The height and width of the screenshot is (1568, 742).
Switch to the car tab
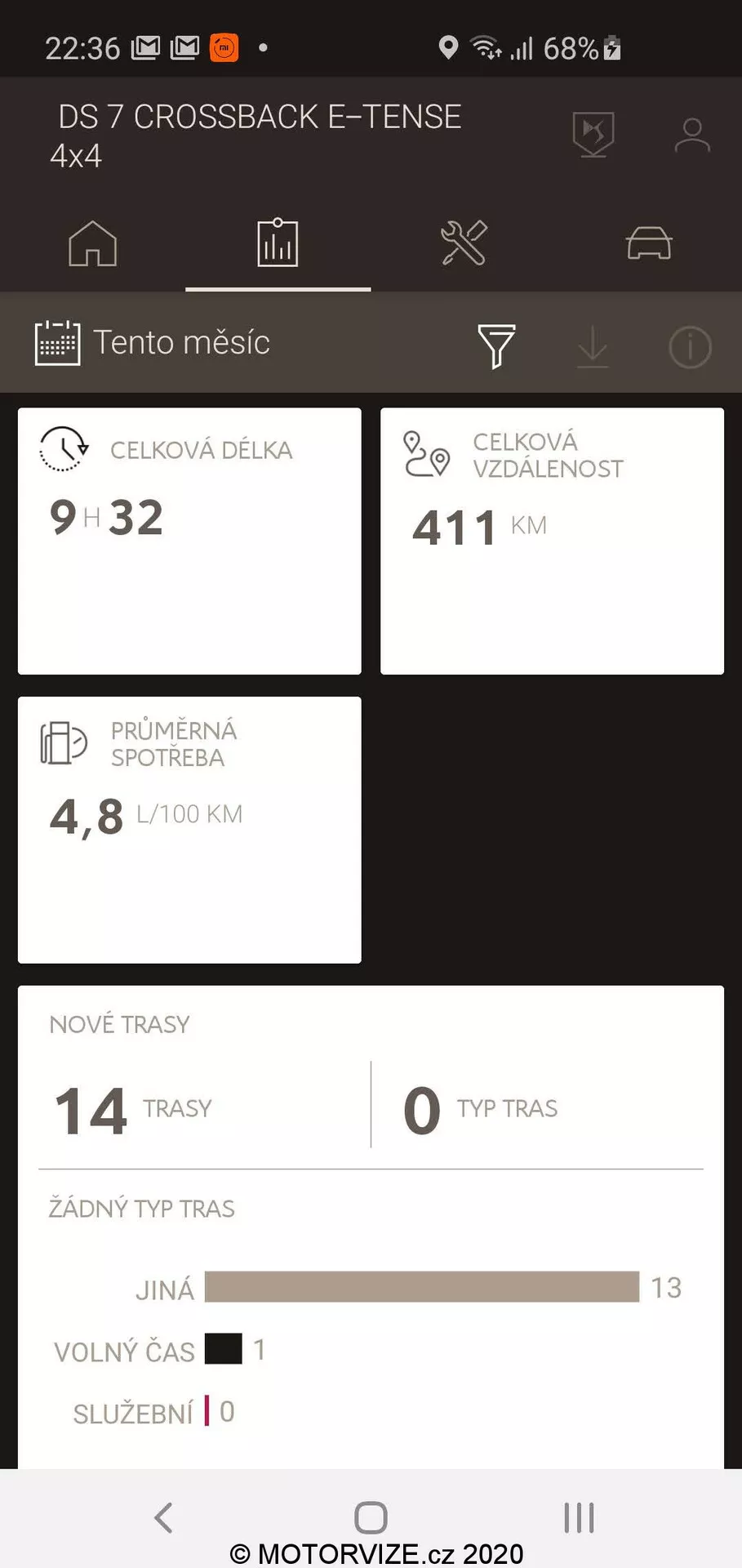(x=649, y=243)
